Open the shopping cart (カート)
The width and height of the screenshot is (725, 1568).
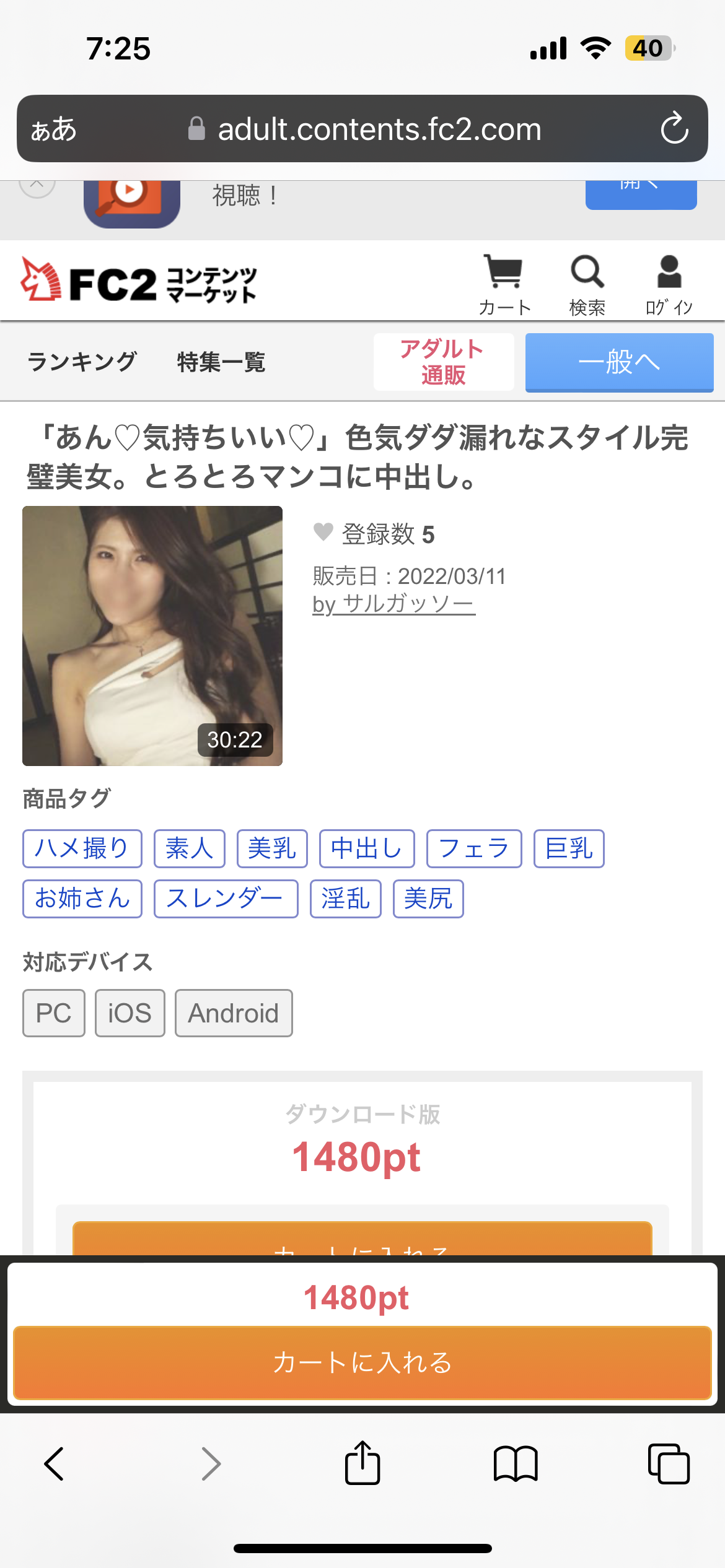(x=504, y=285)
